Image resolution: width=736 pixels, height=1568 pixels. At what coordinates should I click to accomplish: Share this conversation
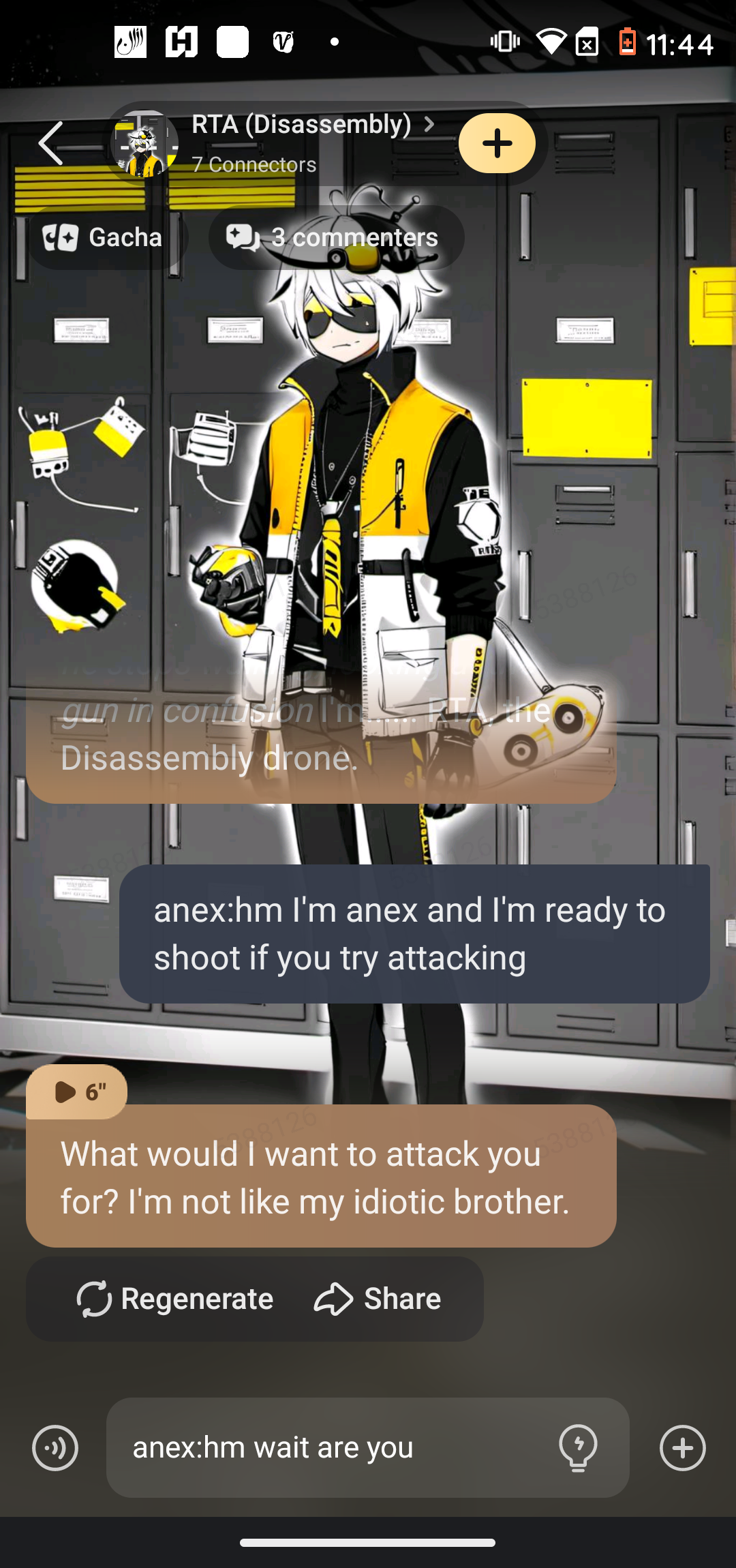tap(378, 1299)
